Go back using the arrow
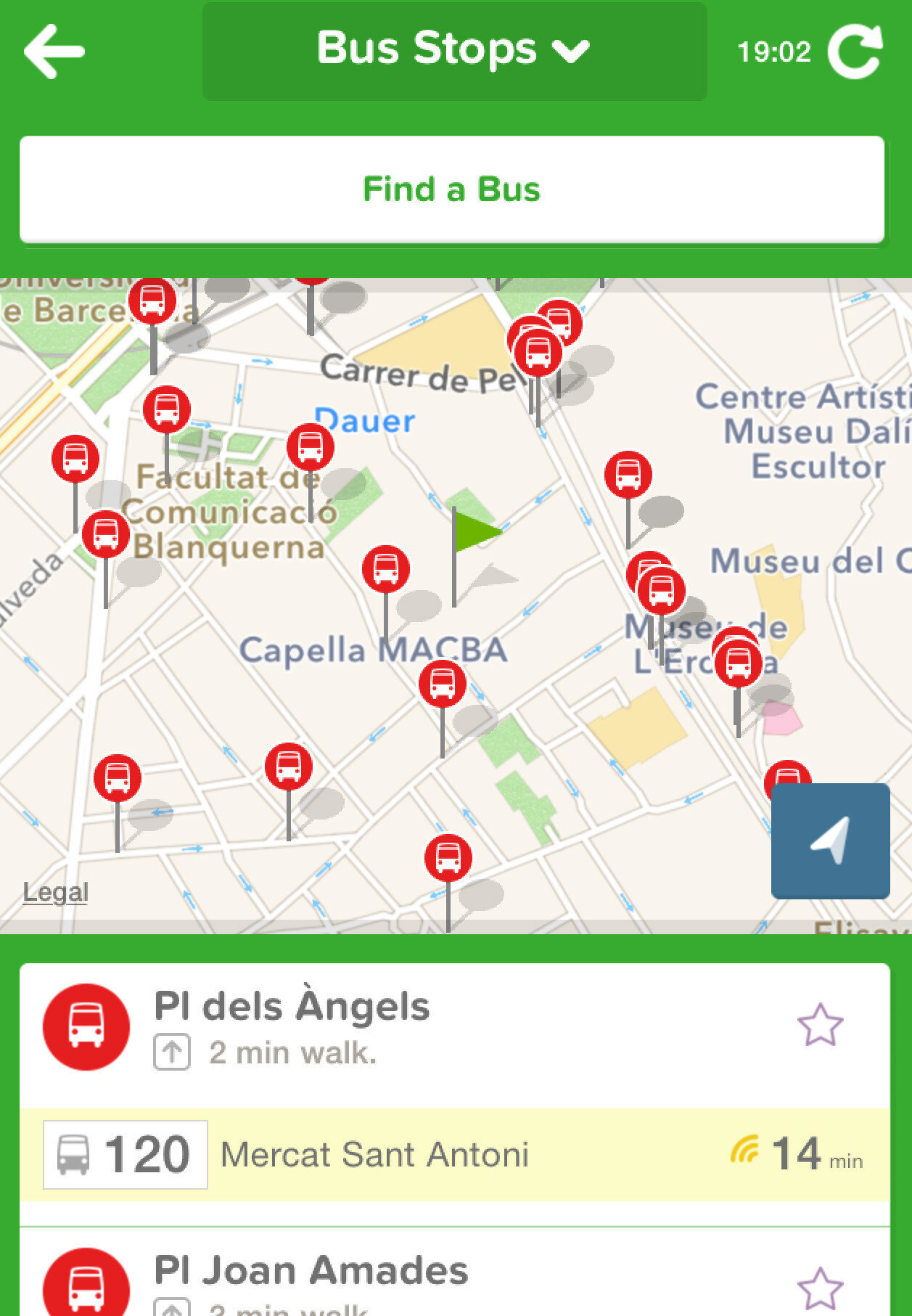The width and height of the screenshot is (912, 1316). (x=54, y=52)
